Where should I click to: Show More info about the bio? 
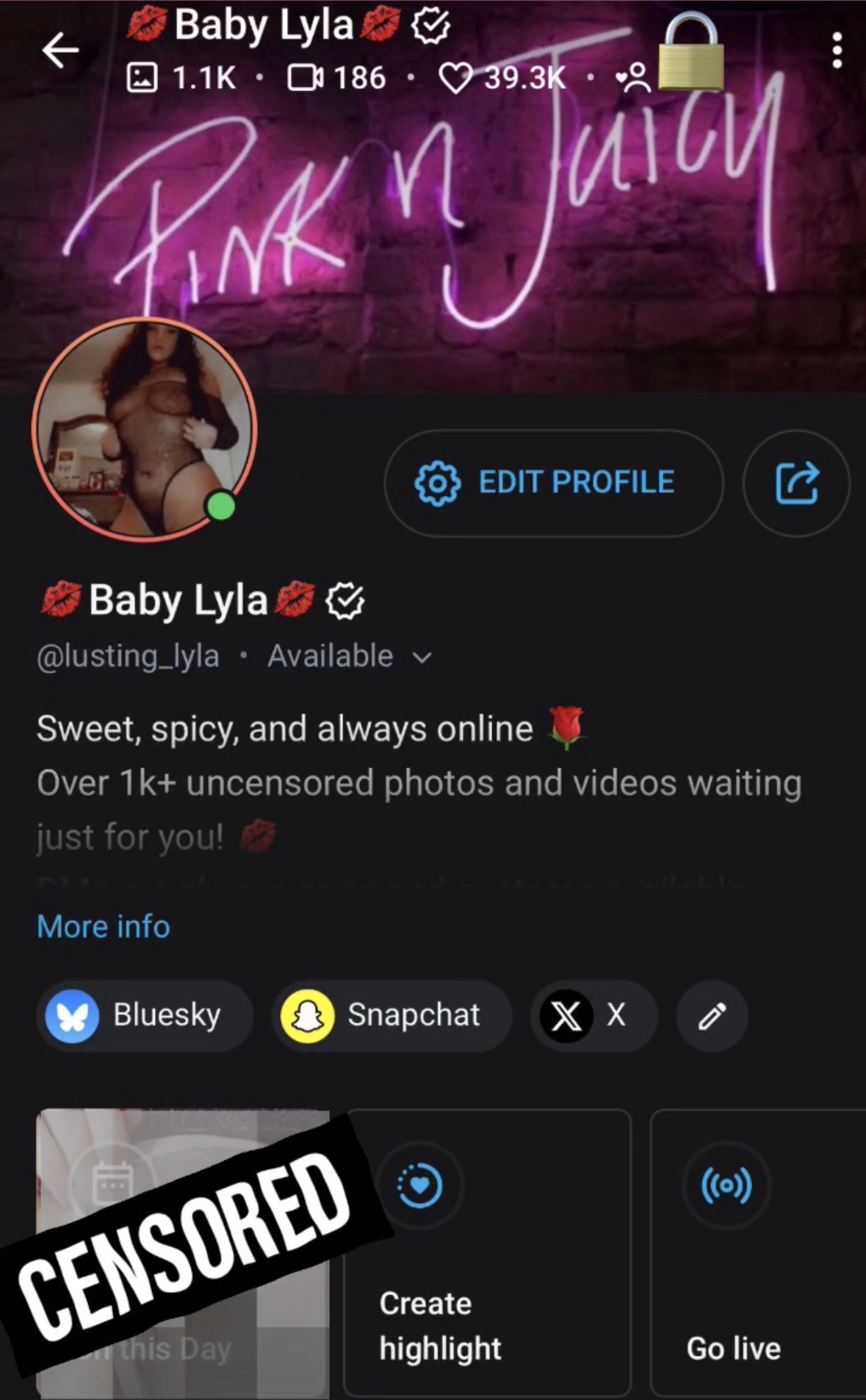point(104,926)
